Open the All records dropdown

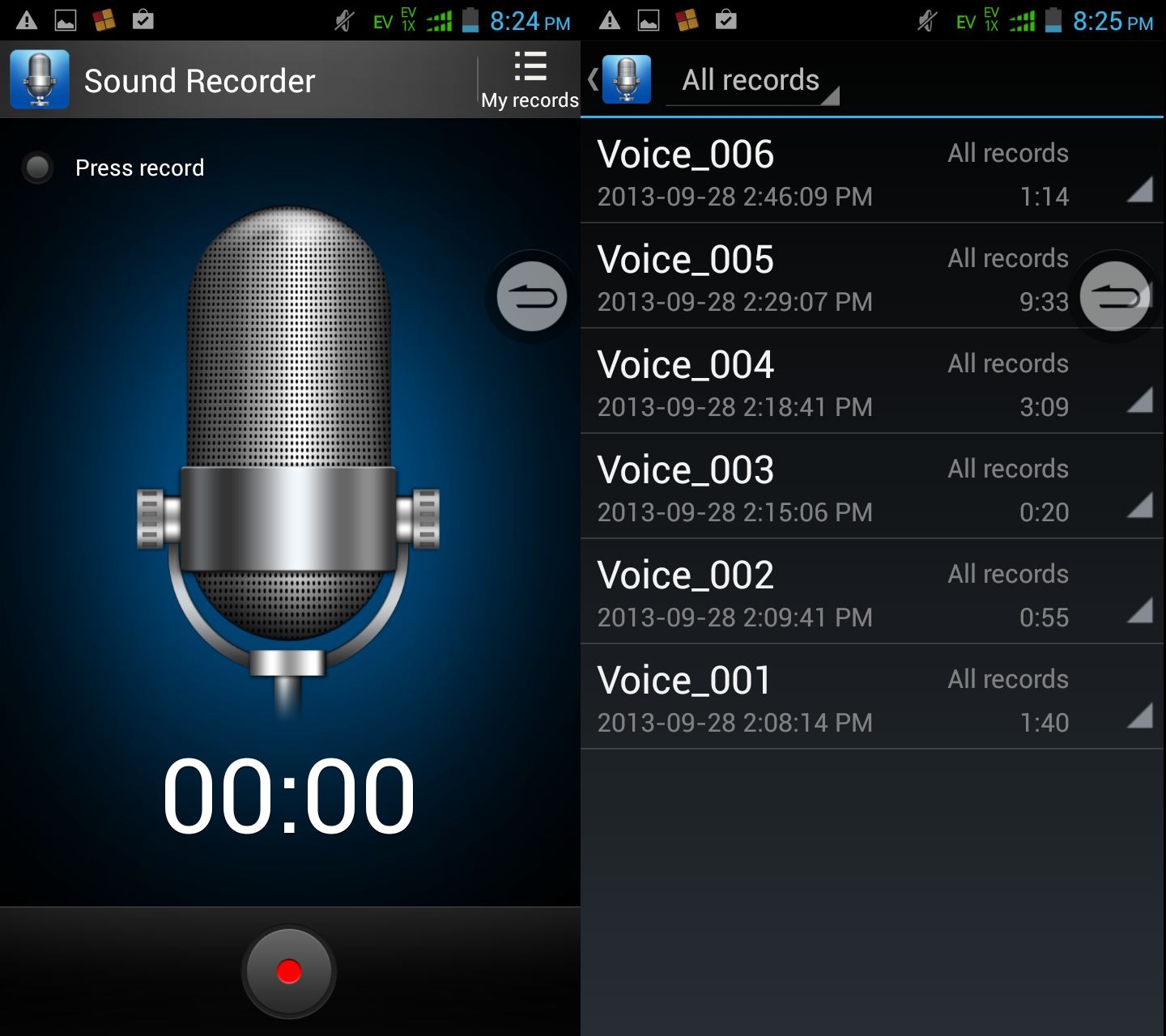751,81
